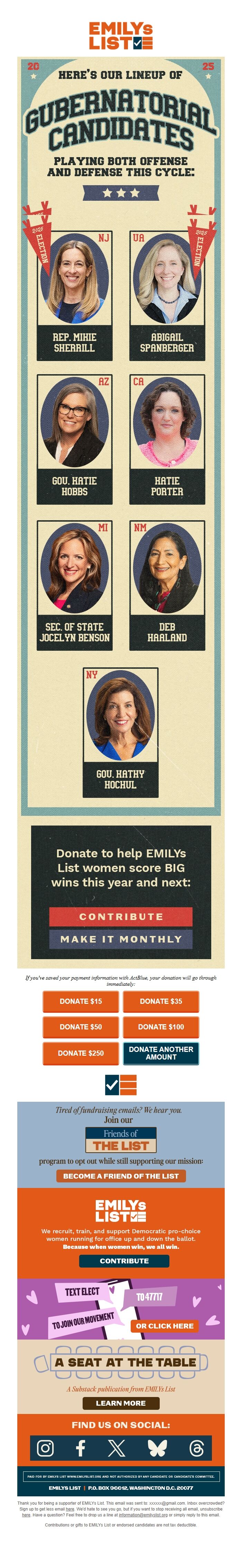The image size is (242, 1568).
Task: Visit the Facebook page
Action: click(x=80, y=1448)
